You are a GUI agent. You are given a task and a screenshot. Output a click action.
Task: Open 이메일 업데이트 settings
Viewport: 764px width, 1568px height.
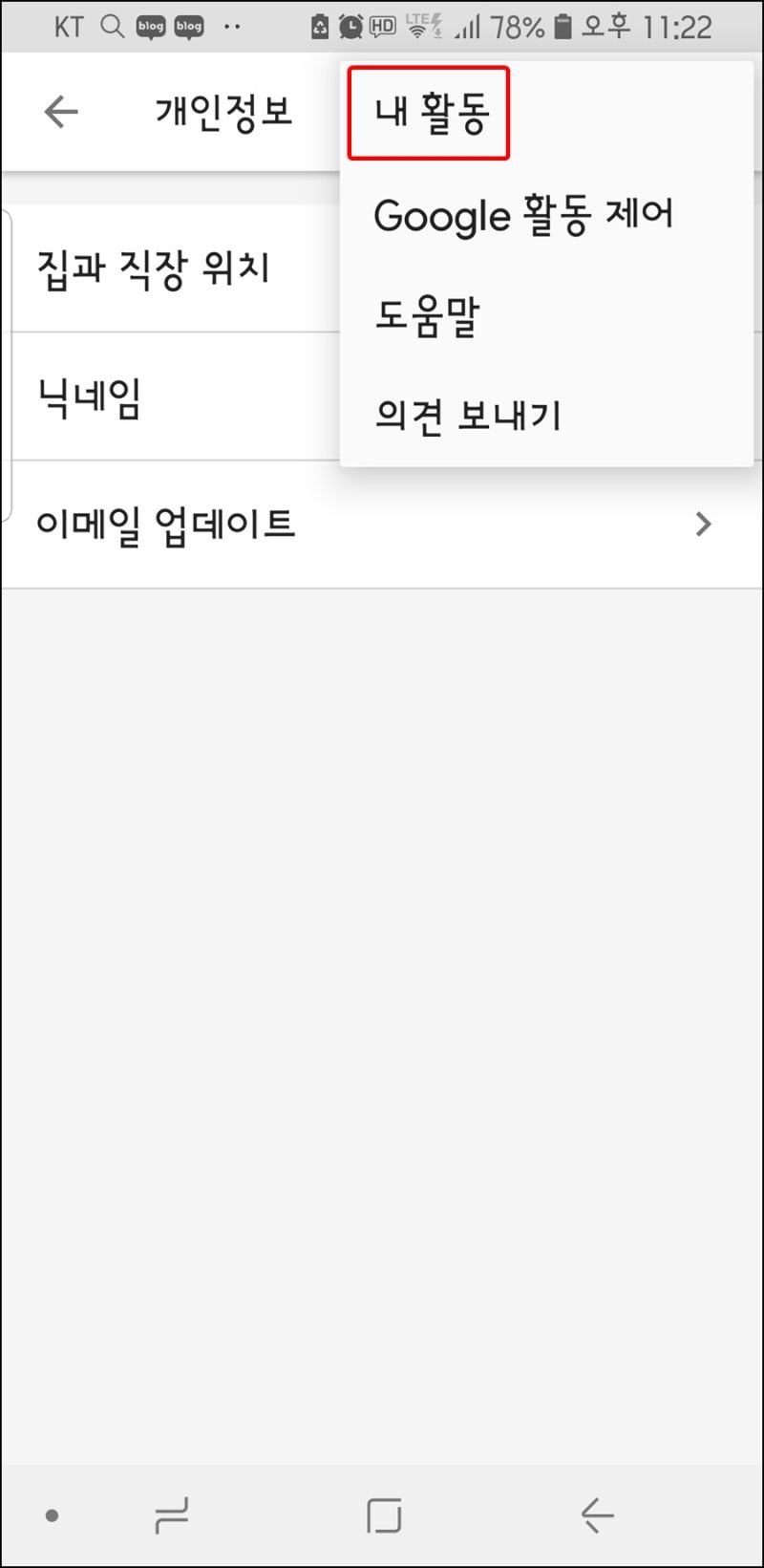372,525
